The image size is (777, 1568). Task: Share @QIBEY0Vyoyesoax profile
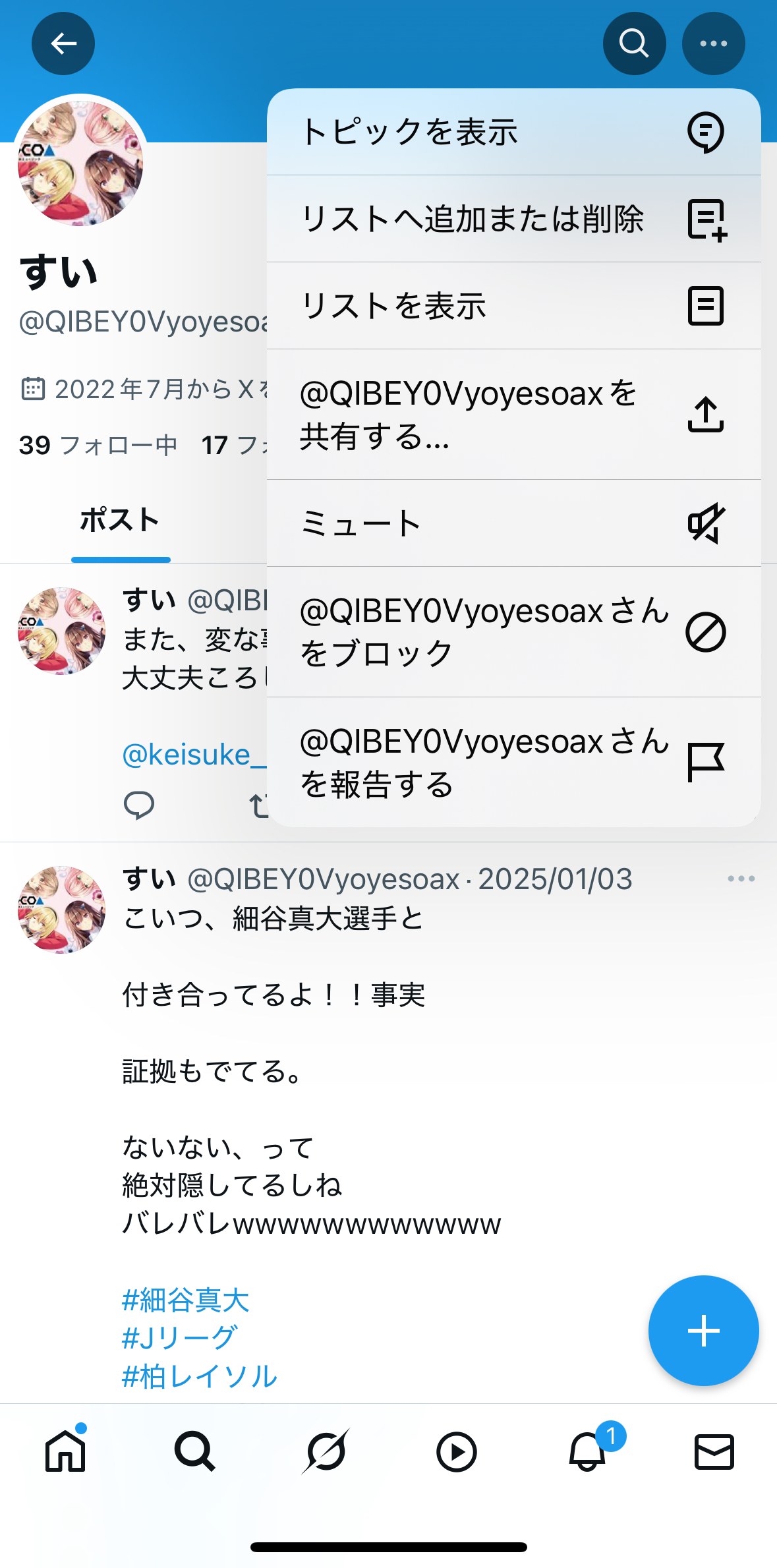click(x=514, y=415)
